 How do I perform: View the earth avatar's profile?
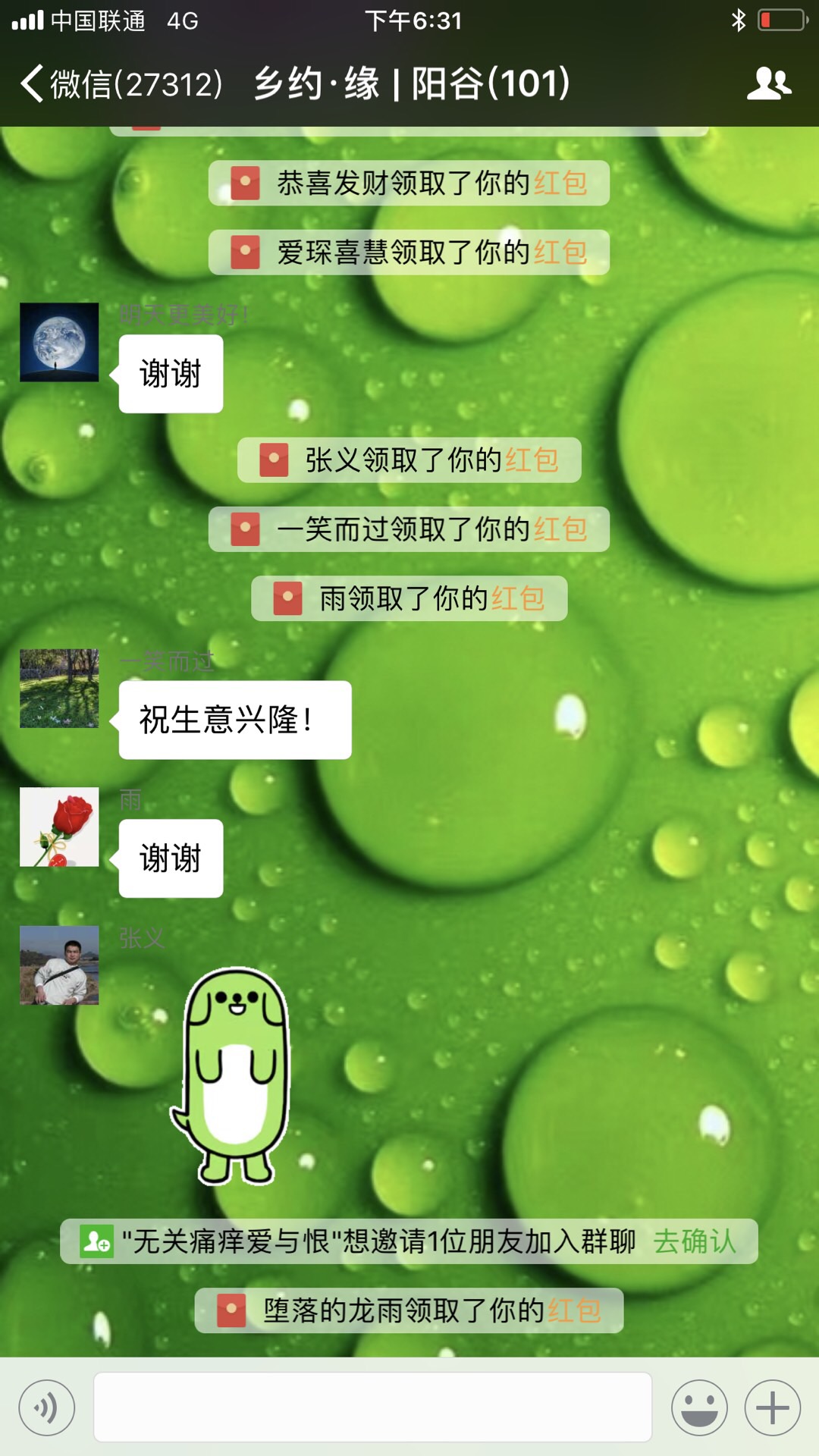point(59,342)
